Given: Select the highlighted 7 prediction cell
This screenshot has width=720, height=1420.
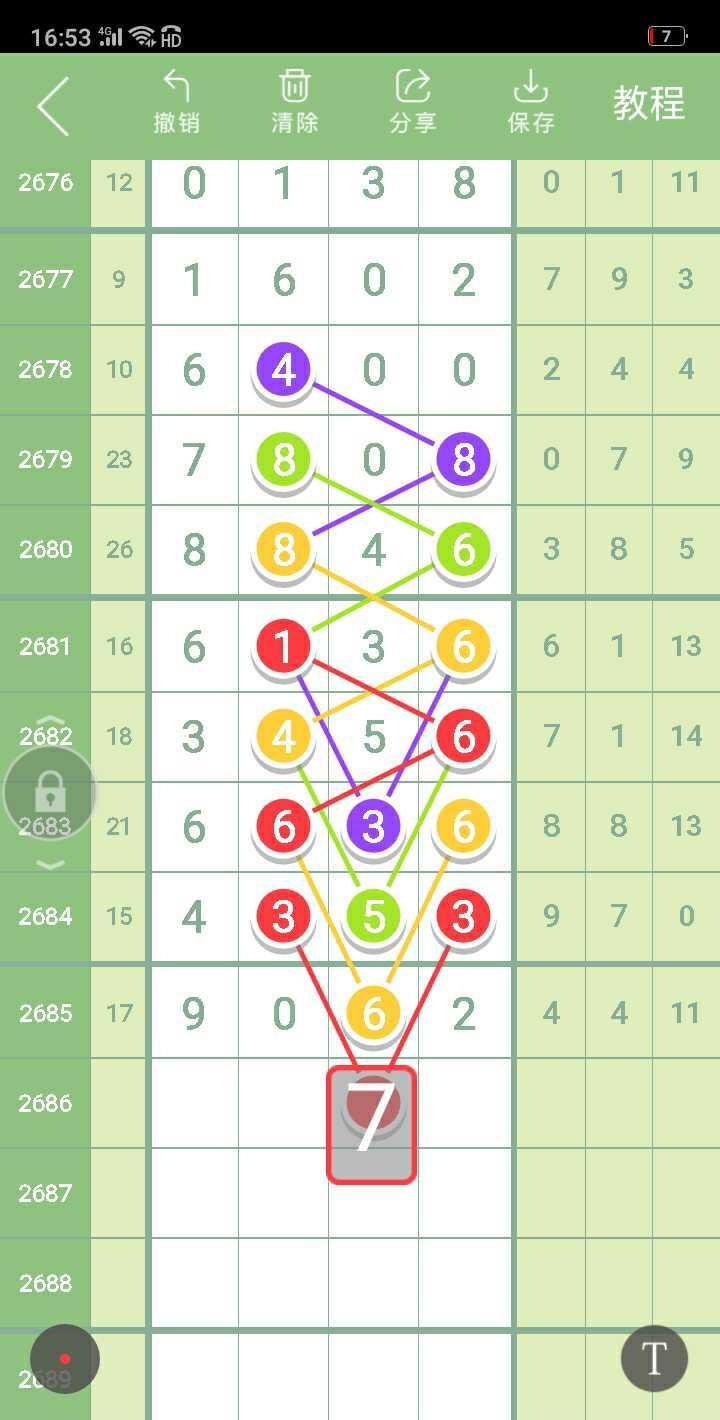Looking at the screenshot, I should tap(372, 1125).
